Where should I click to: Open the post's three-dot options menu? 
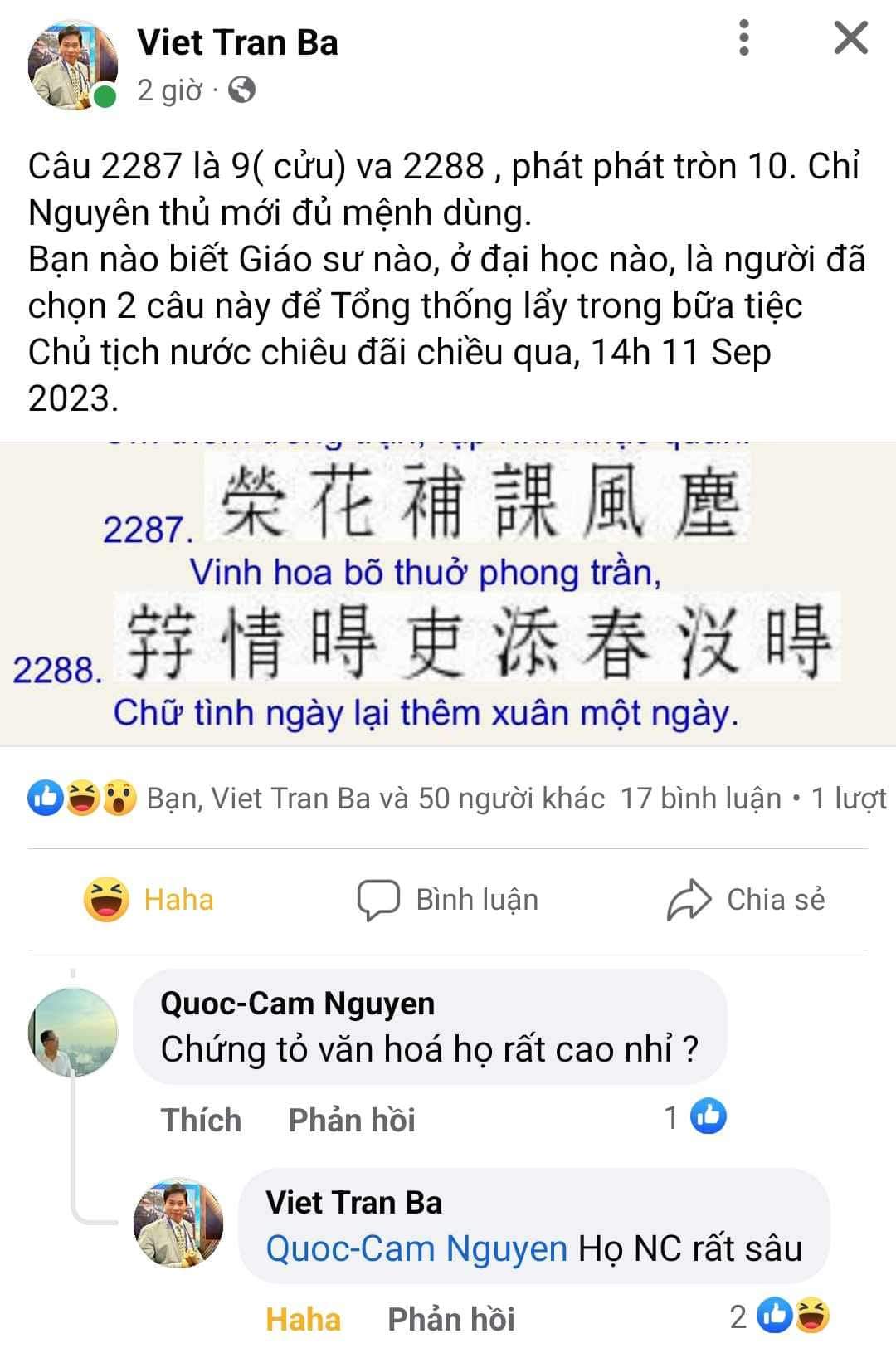743,38
